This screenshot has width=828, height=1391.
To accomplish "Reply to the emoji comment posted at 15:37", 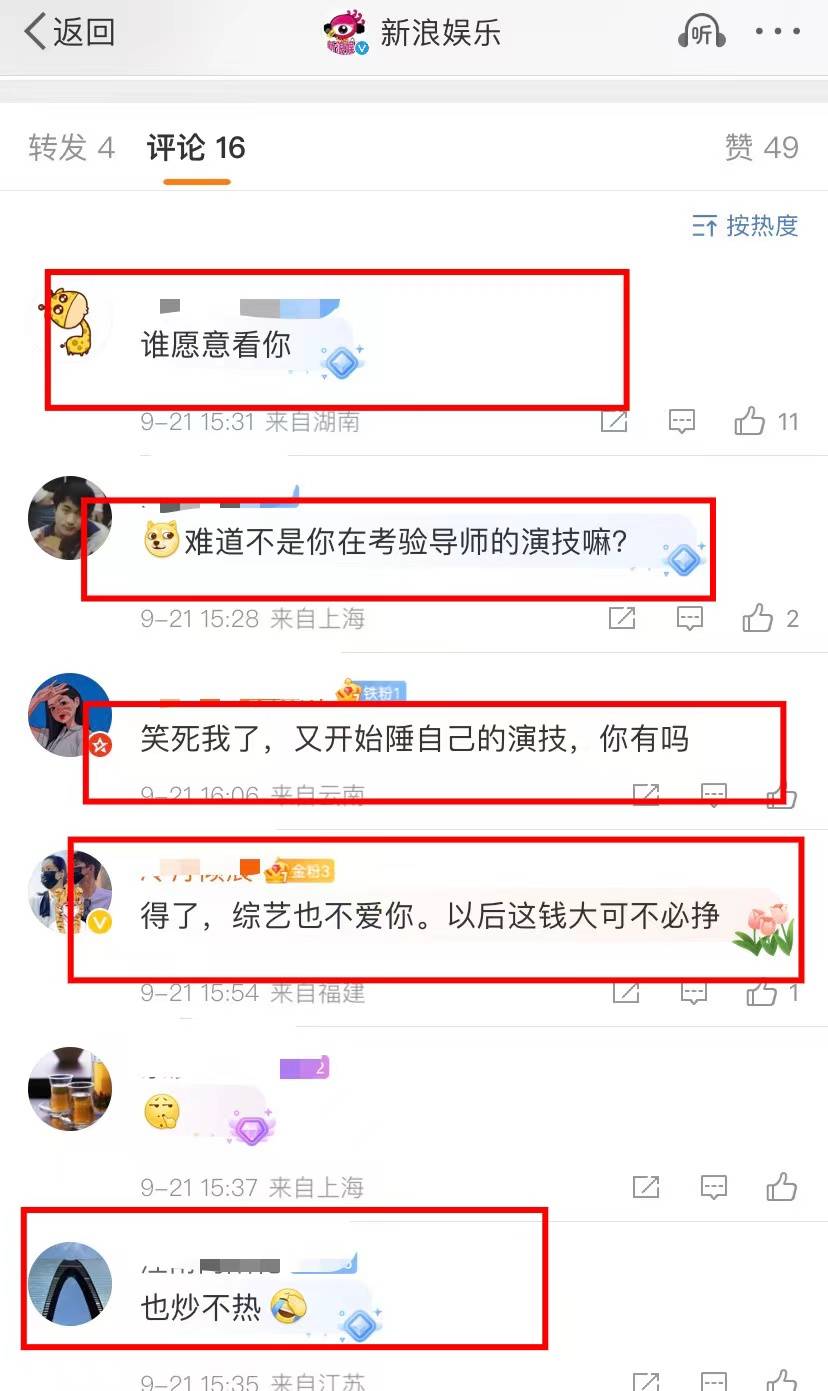I will pyautogui.click(x=714, y=1187).
